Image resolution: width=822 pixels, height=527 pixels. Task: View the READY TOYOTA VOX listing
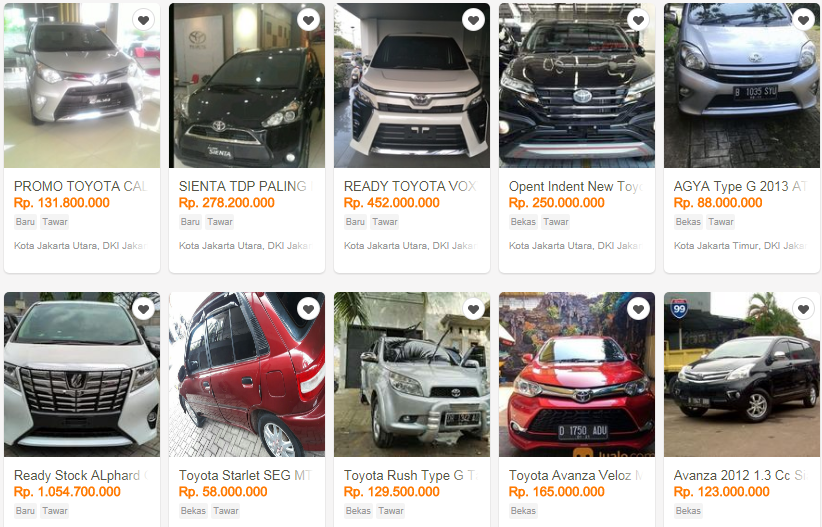click(x=410, y=186)
